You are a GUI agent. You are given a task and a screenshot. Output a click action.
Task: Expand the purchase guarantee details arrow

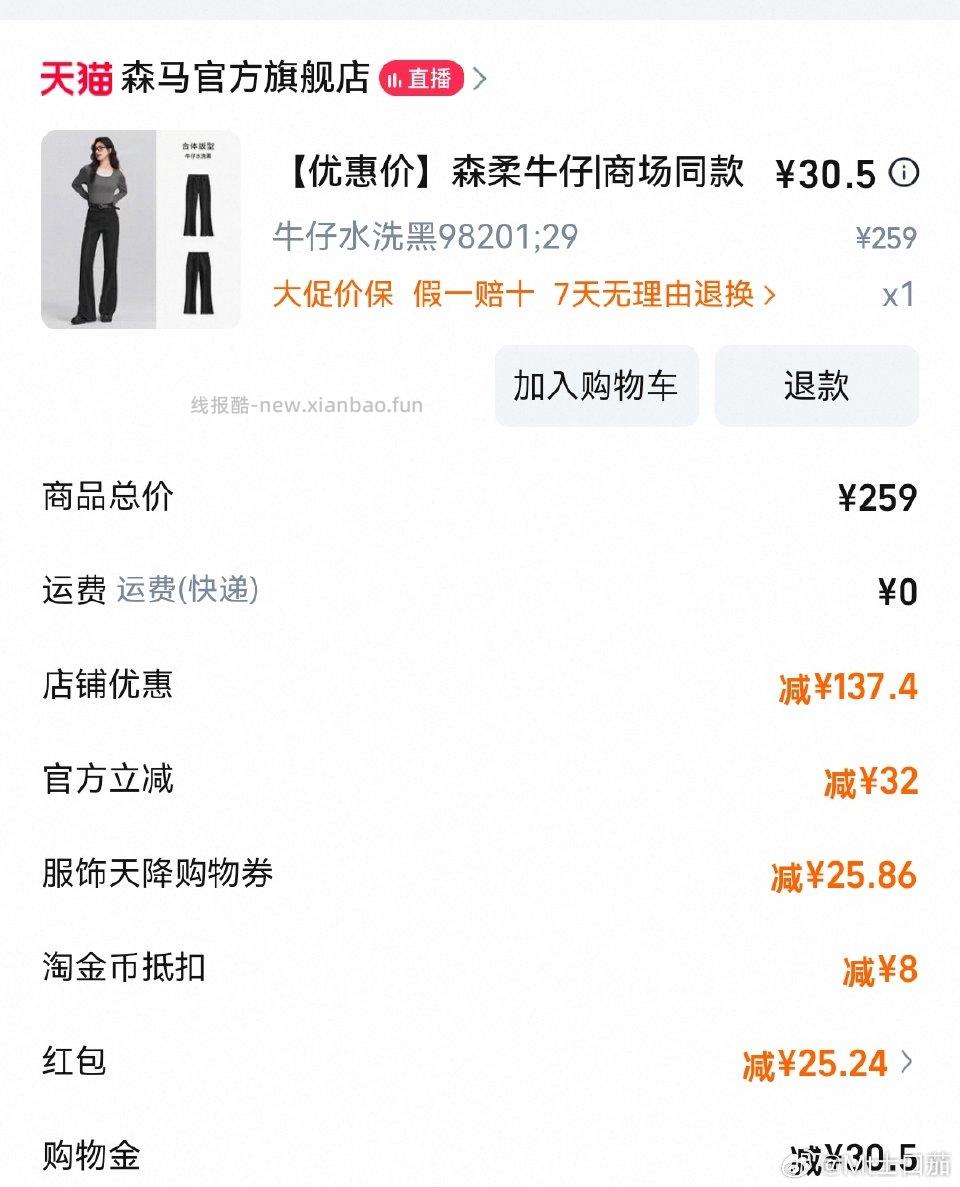pyautogui.click(x=767, y=296)
